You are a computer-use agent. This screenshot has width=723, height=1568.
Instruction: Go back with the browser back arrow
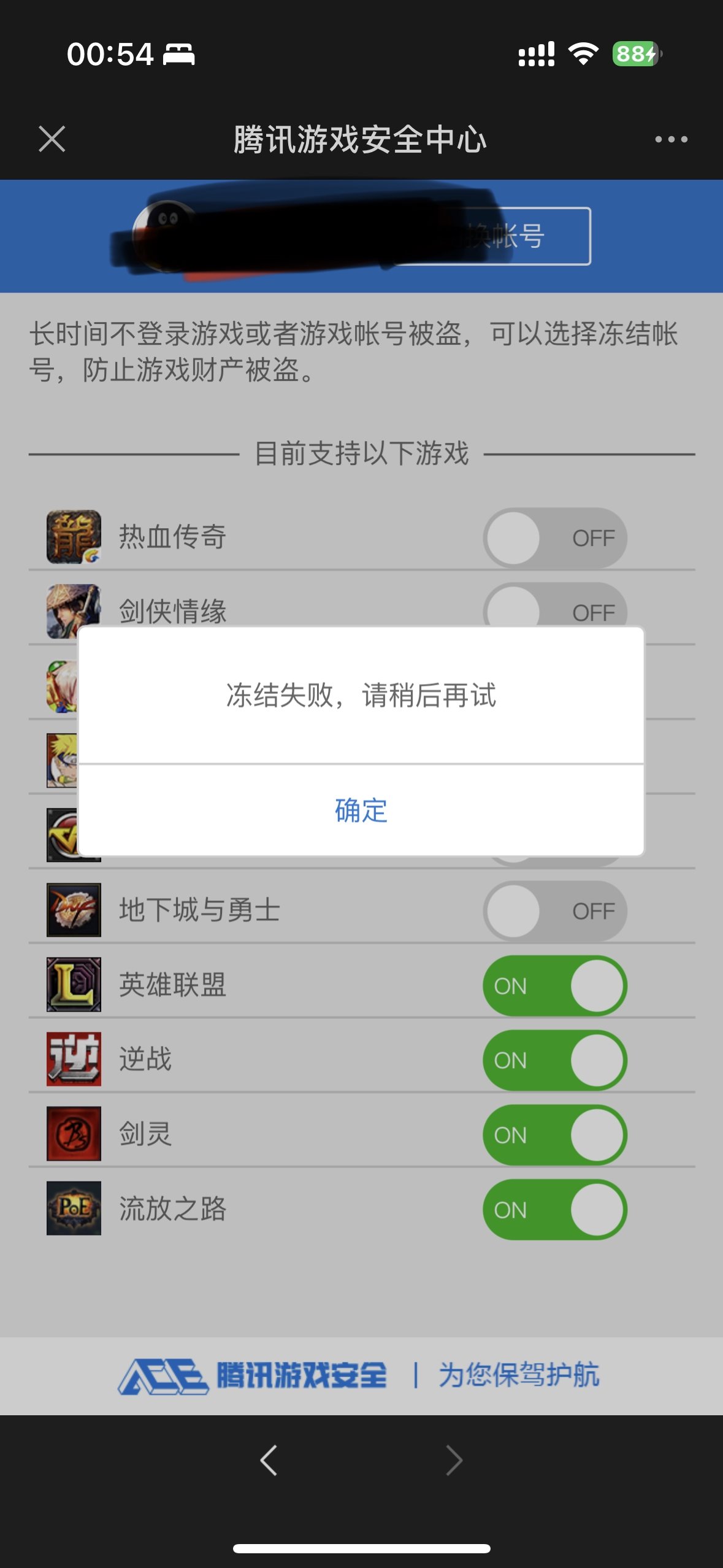pyautogui.click(x=269, y=1460)
